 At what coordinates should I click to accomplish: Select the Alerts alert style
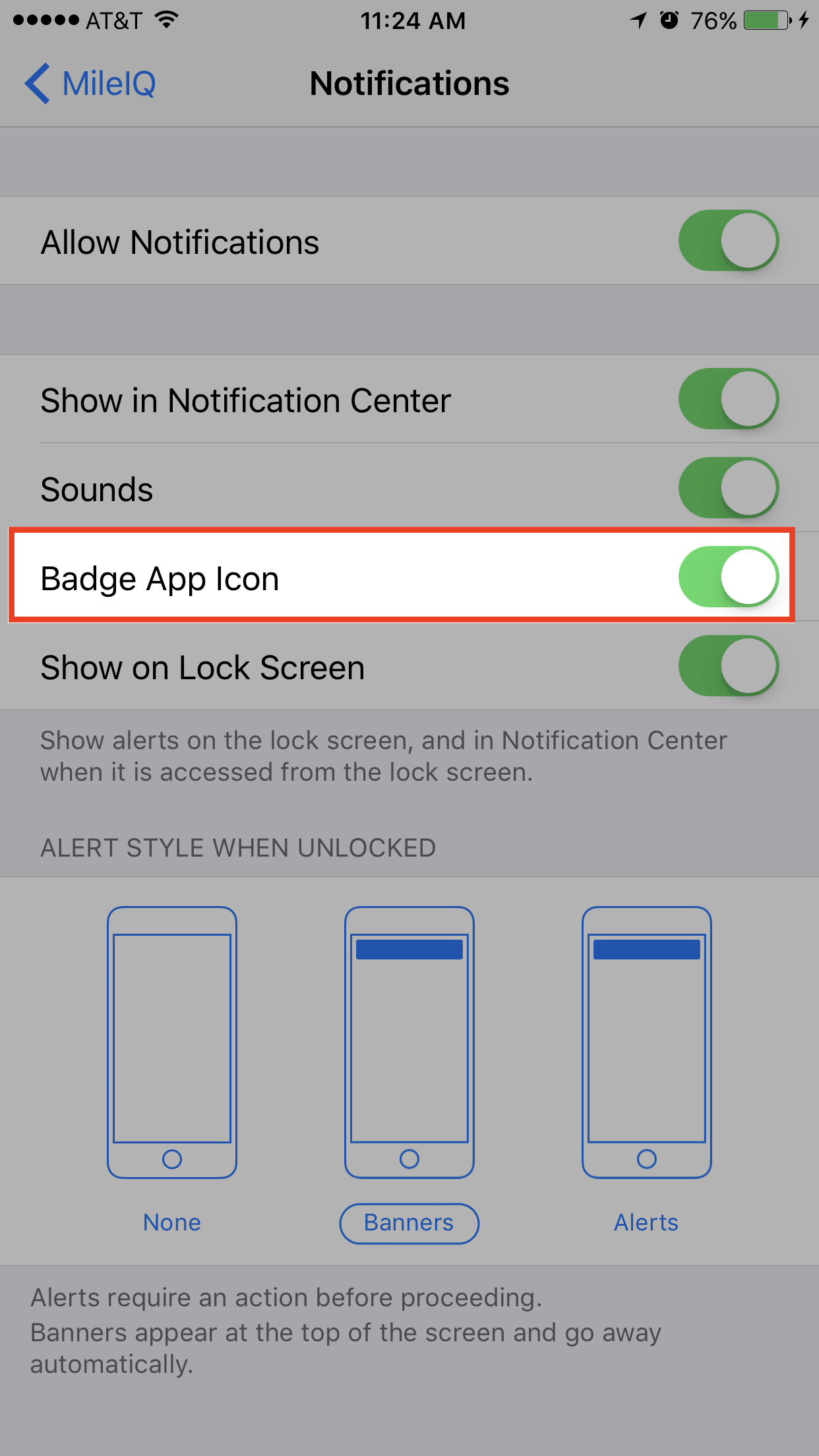pyautogui.click(x=647, y=1072)
